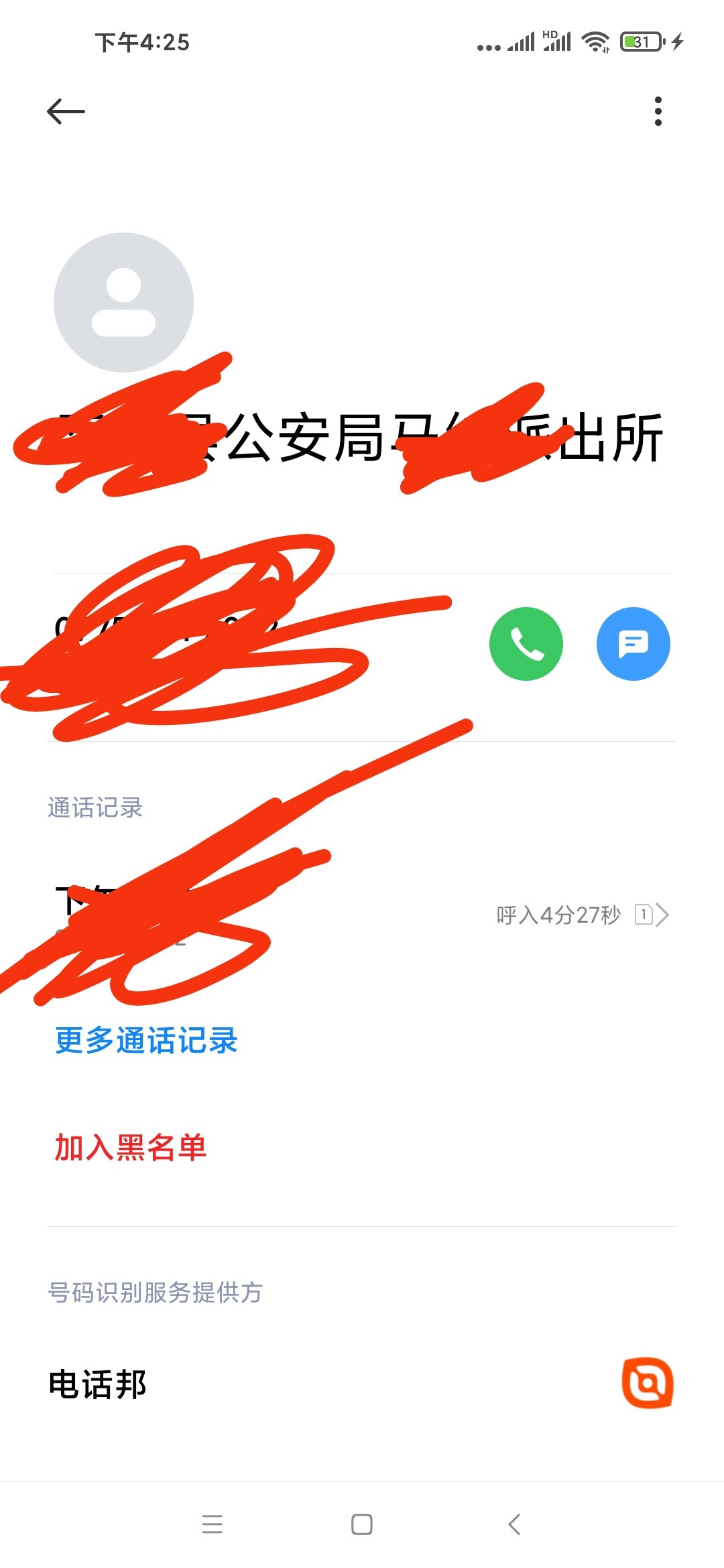Go to home screen via navigation bar
The image size is (724, 1568).
point(362,1524)
